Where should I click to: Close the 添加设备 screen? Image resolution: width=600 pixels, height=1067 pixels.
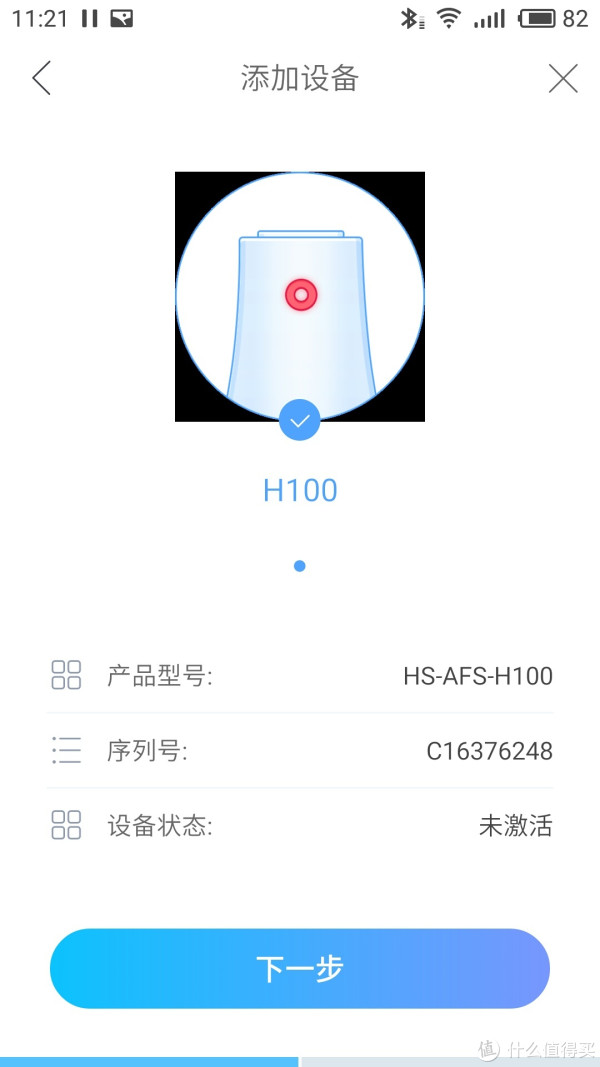[563, 78]
